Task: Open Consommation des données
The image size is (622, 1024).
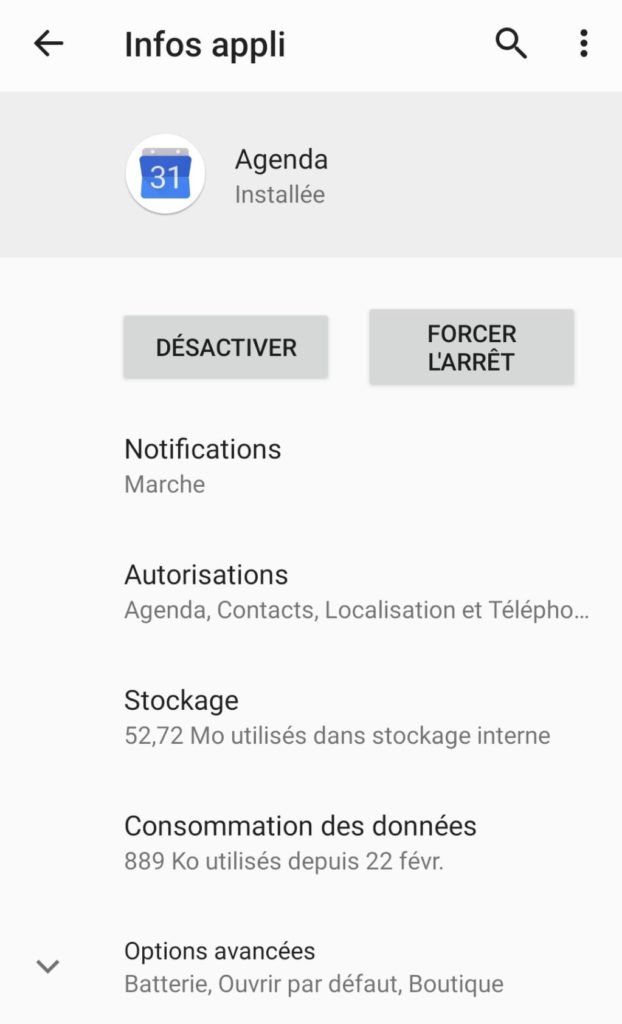Action: pyautogui.click(x=311, y=842)
